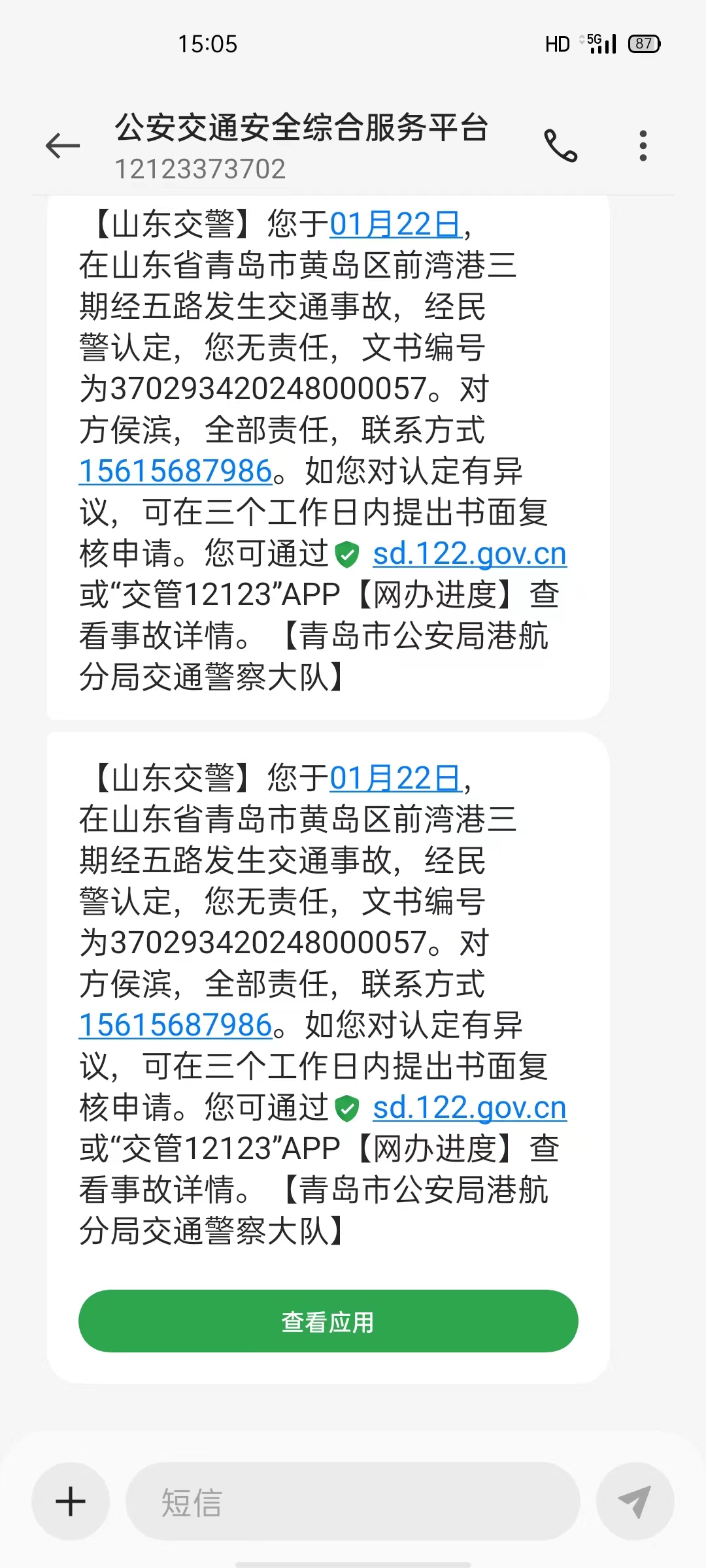The image size is (706, 1568).
Task: Open the plus attachment button
Action: click(71, 1501)
